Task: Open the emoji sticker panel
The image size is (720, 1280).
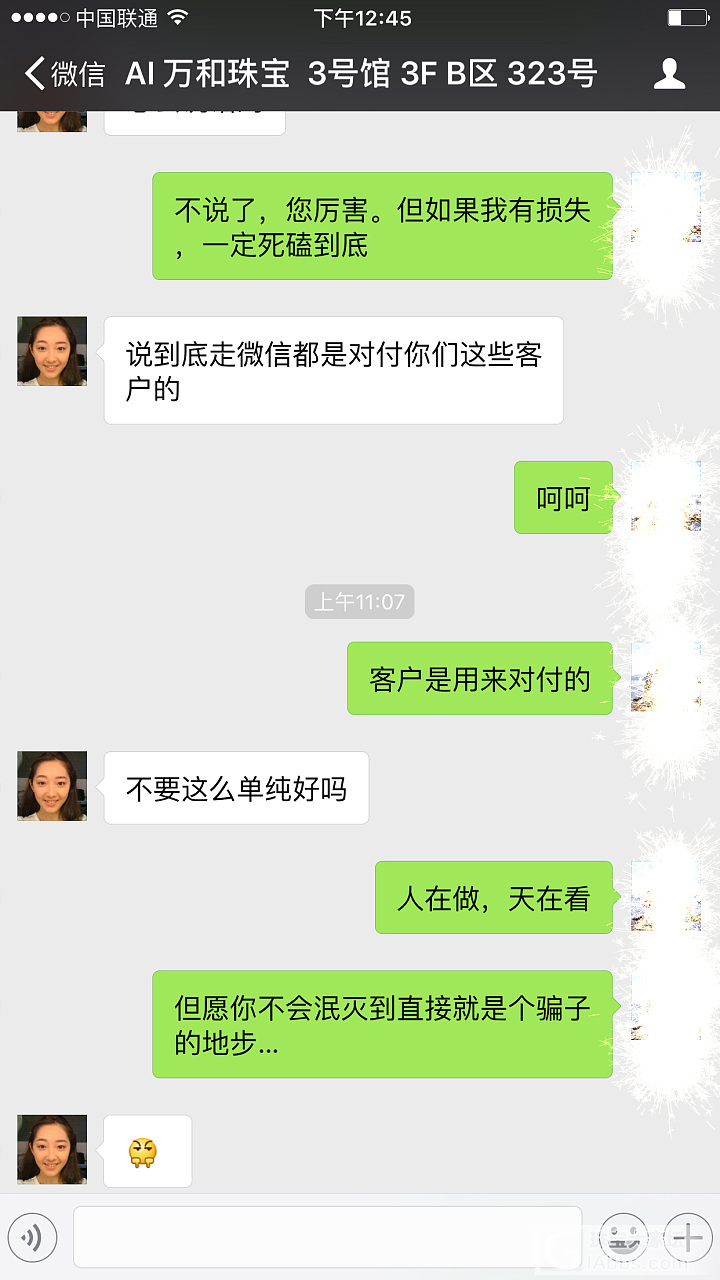Action: pos(623,1239)
